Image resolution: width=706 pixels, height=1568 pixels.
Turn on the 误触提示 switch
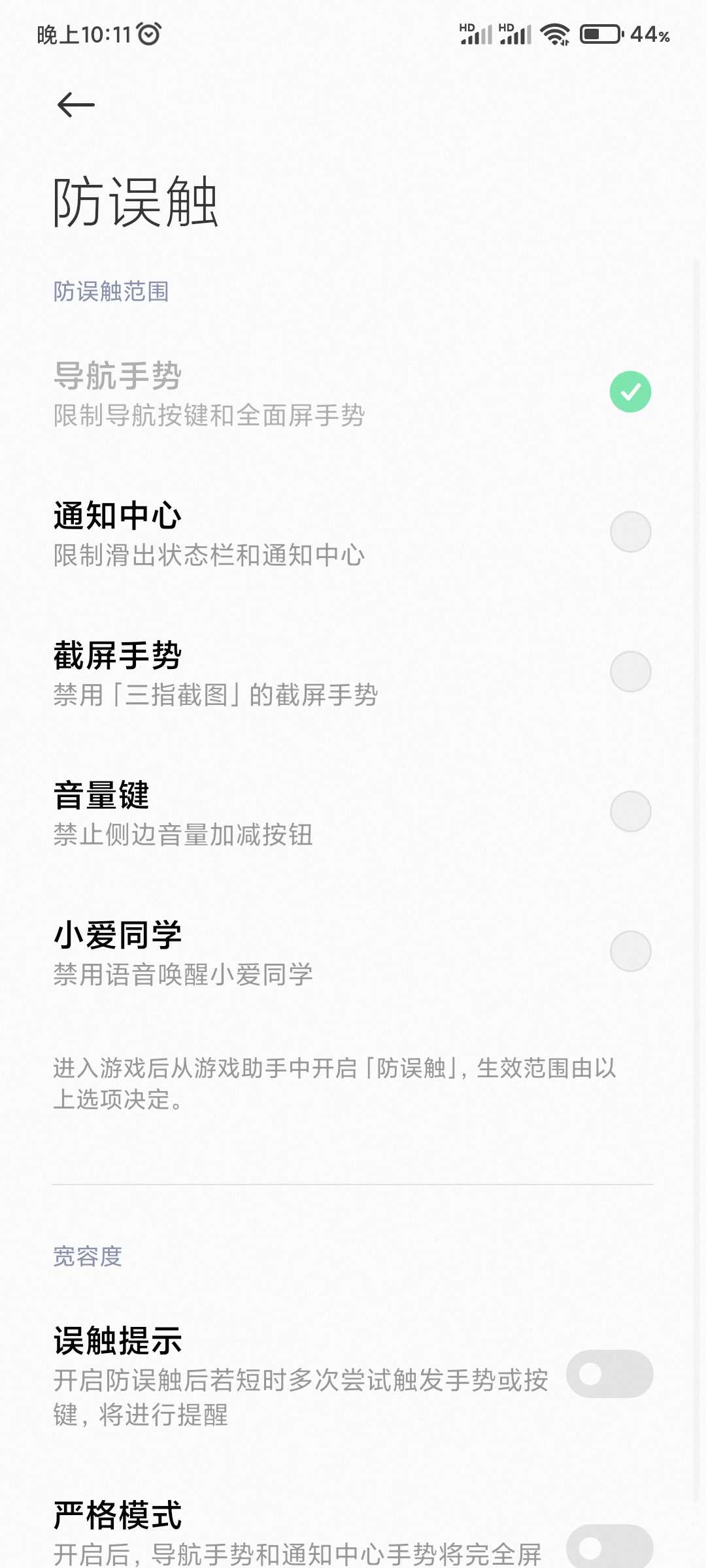tap(609, 1373)
